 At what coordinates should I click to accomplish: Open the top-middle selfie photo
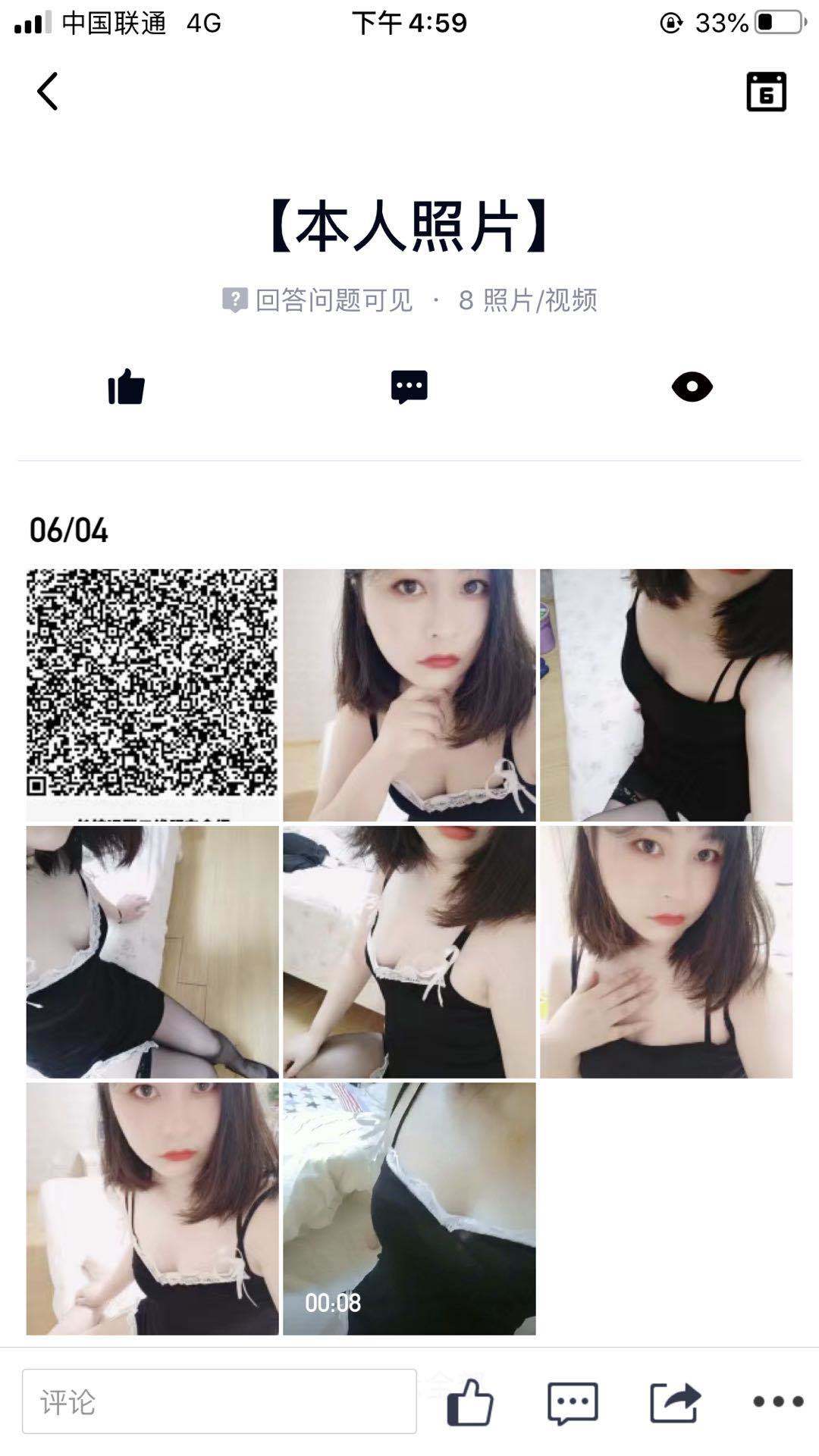pyautogui.click(x=409, y=690)
